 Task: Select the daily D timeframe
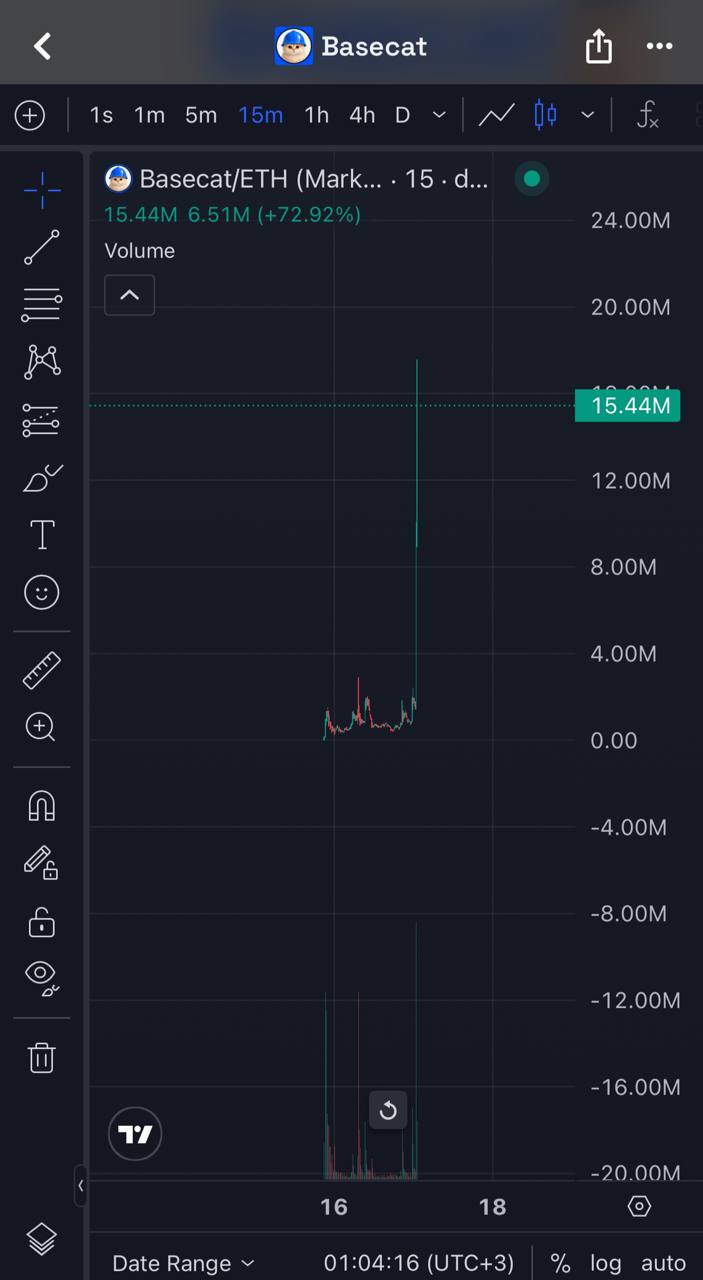402,115
